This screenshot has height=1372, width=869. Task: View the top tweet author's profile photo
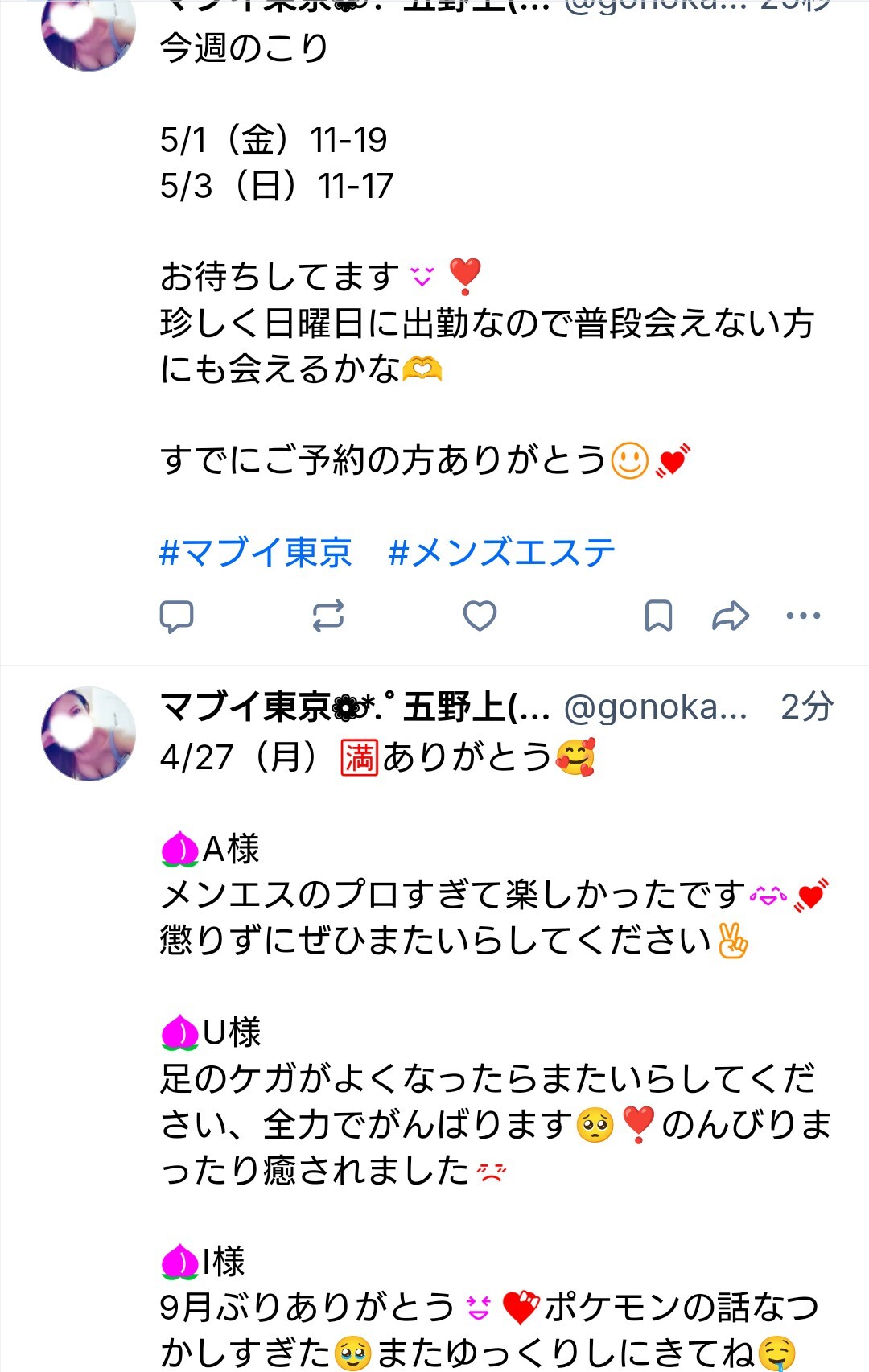87,36
